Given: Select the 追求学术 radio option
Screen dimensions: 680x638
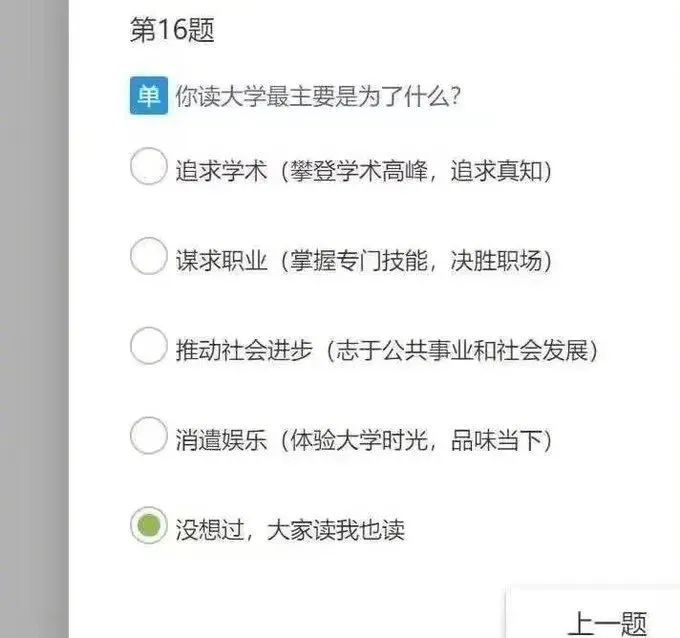Looking at the screenshot, I should [x=148, y=168].
